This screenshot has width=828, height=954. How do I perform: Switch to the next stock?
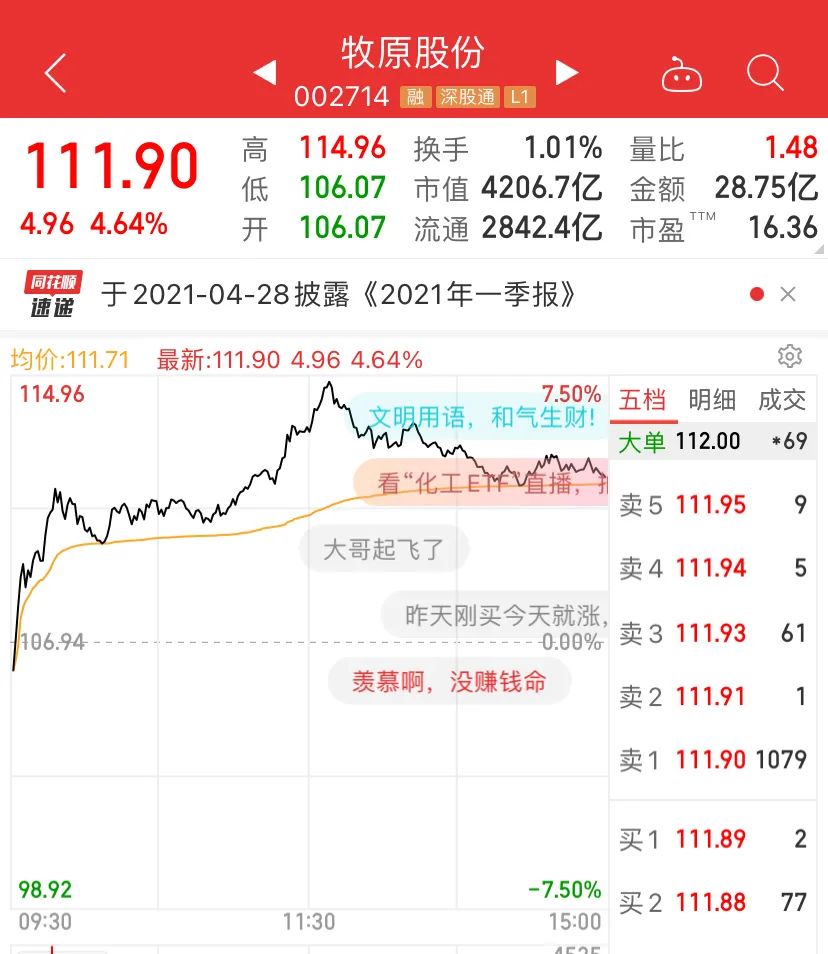coord(566,73)
